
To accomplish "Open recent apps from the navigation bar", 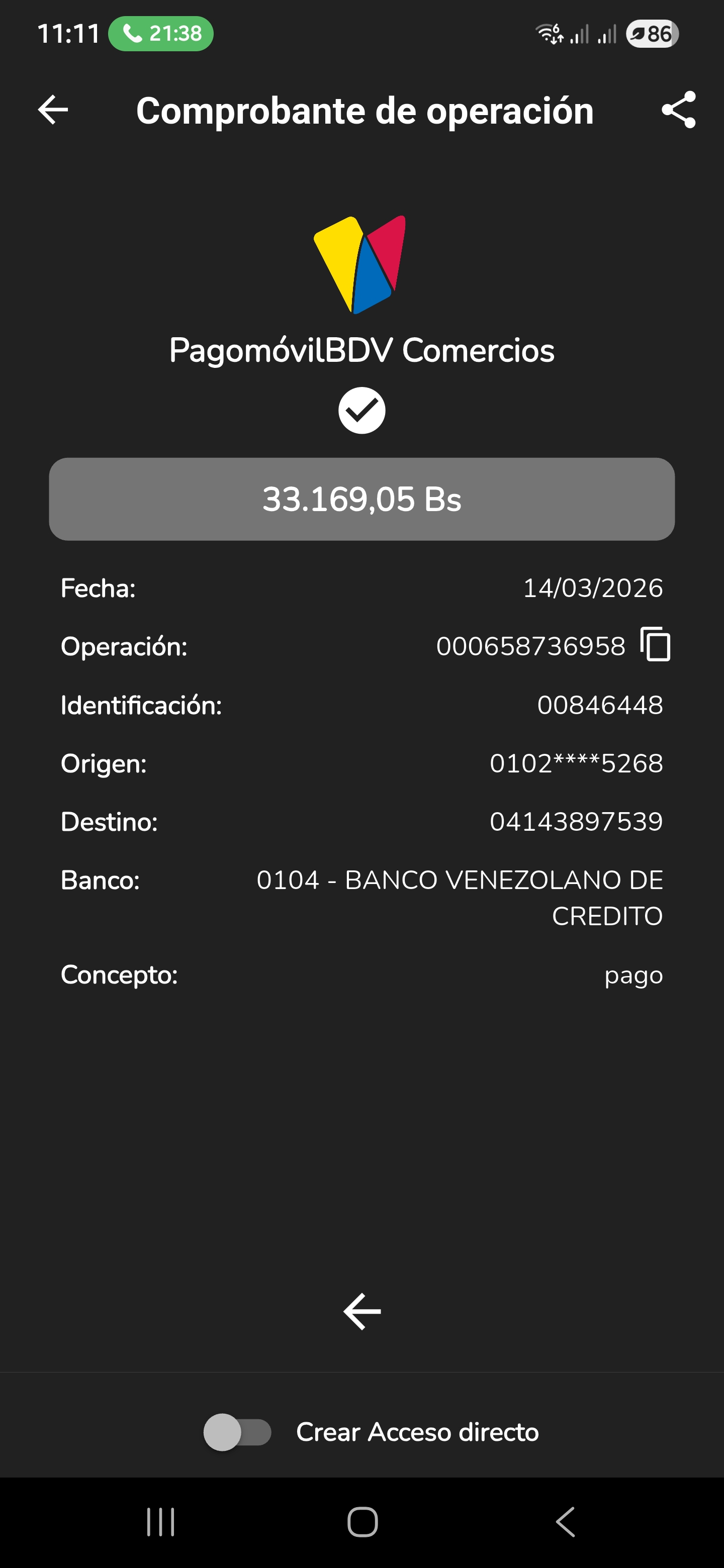I will point(161,1522).
